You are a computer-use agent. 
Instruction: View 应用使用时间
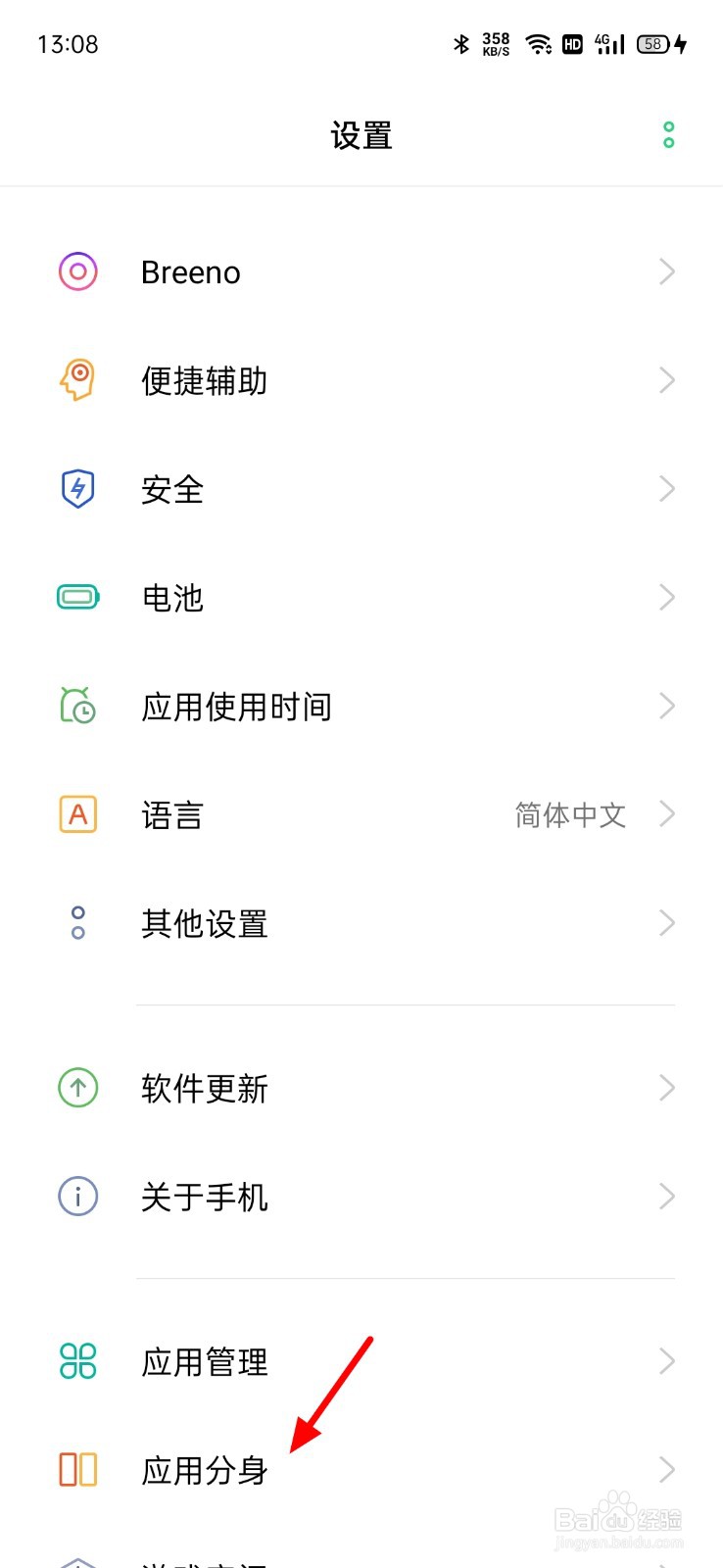point(361,707)
